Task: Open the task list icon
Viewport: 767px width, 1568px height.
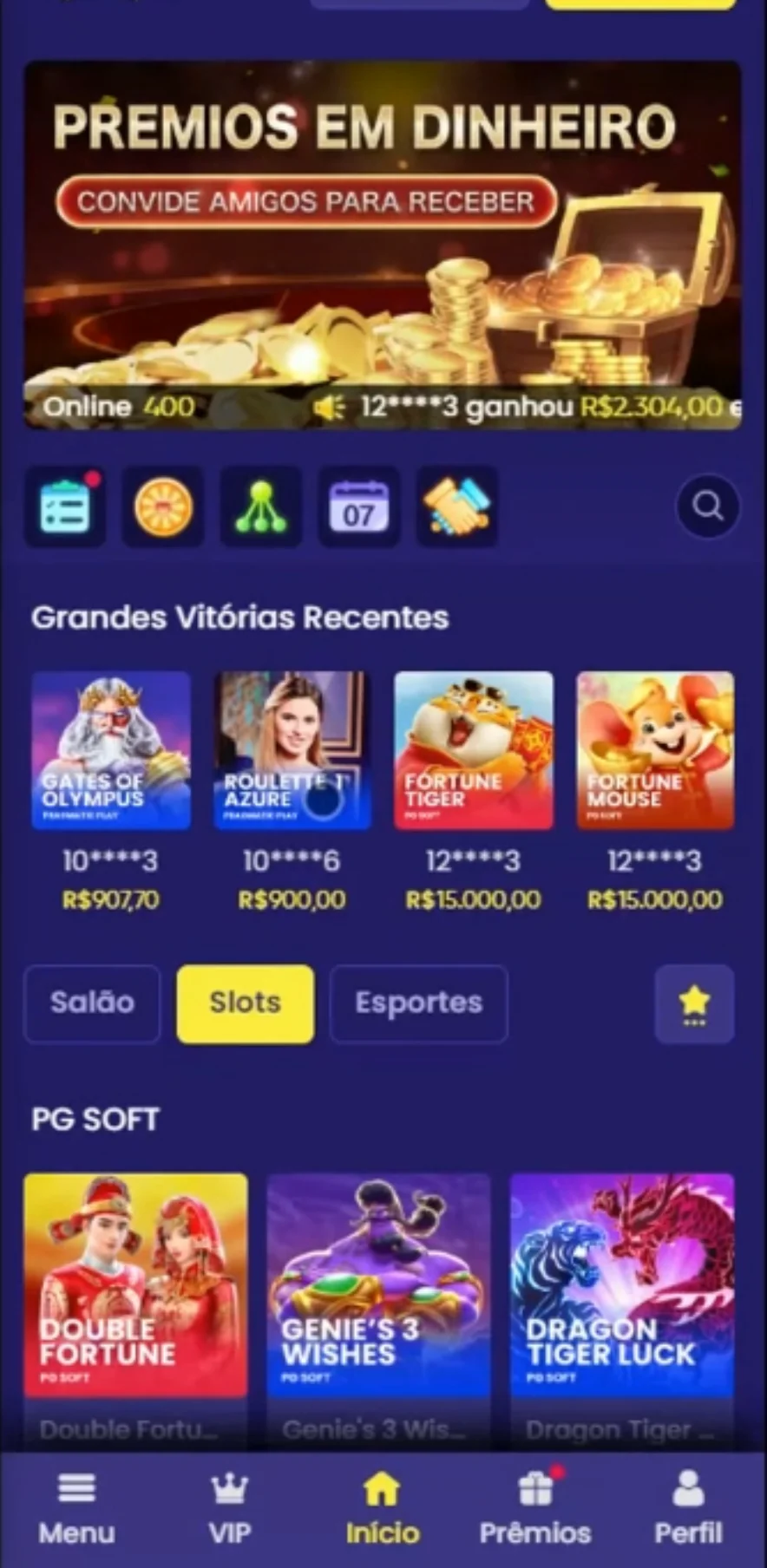Action: (x=65, y=506)
